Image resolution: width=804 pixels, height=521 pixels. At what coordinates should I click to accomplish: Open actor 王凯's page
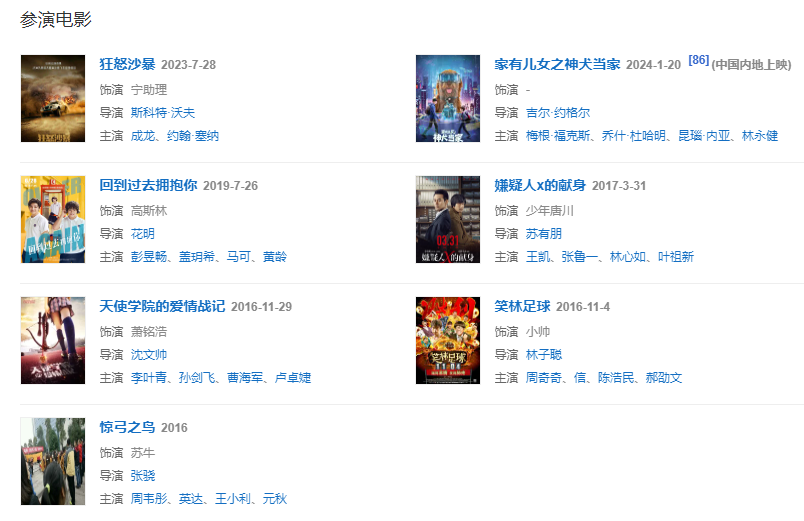pos(538,257)
